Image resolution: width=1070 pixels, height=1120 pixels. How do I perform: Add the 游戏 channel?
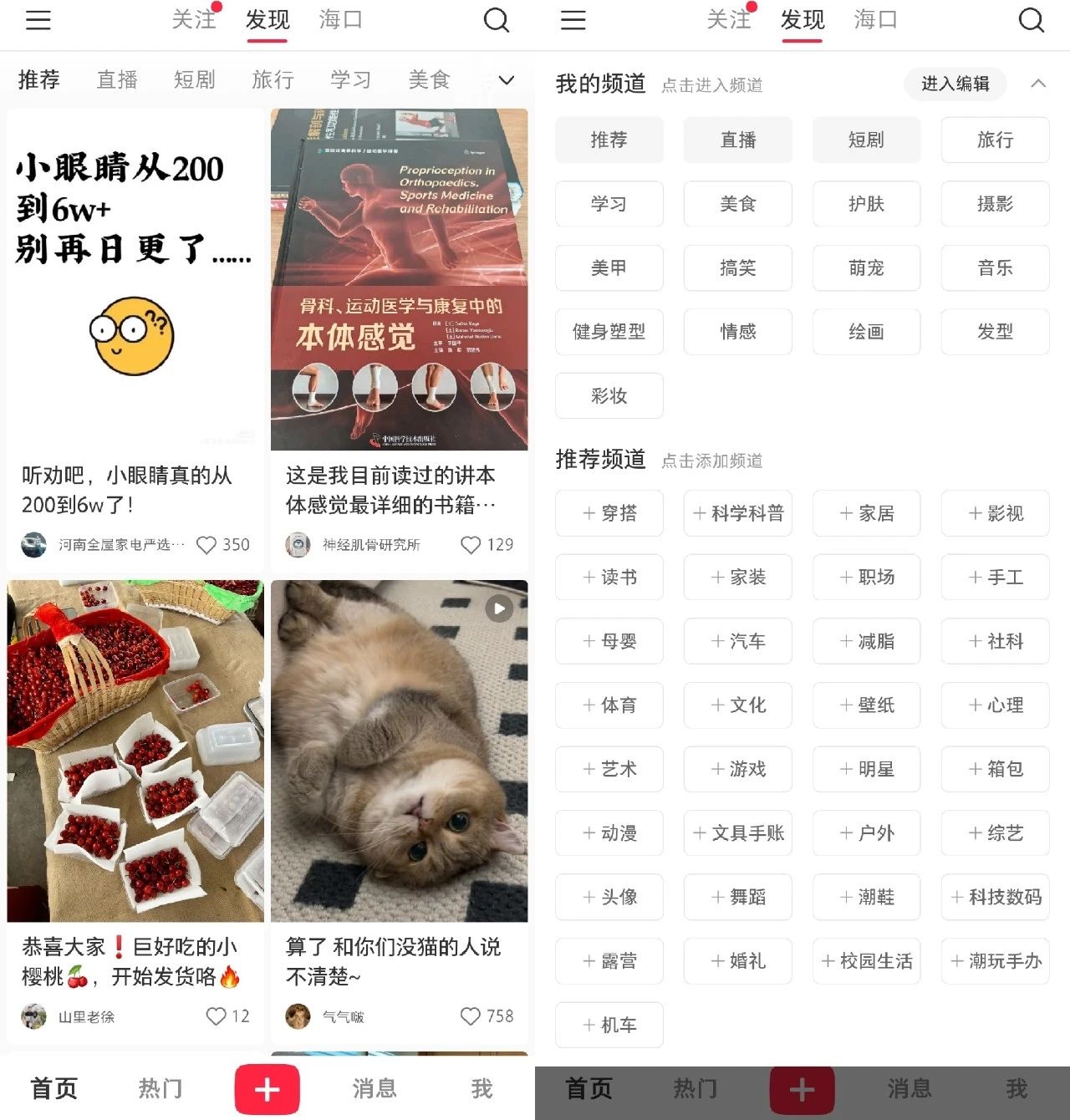[x=737, y=769]
